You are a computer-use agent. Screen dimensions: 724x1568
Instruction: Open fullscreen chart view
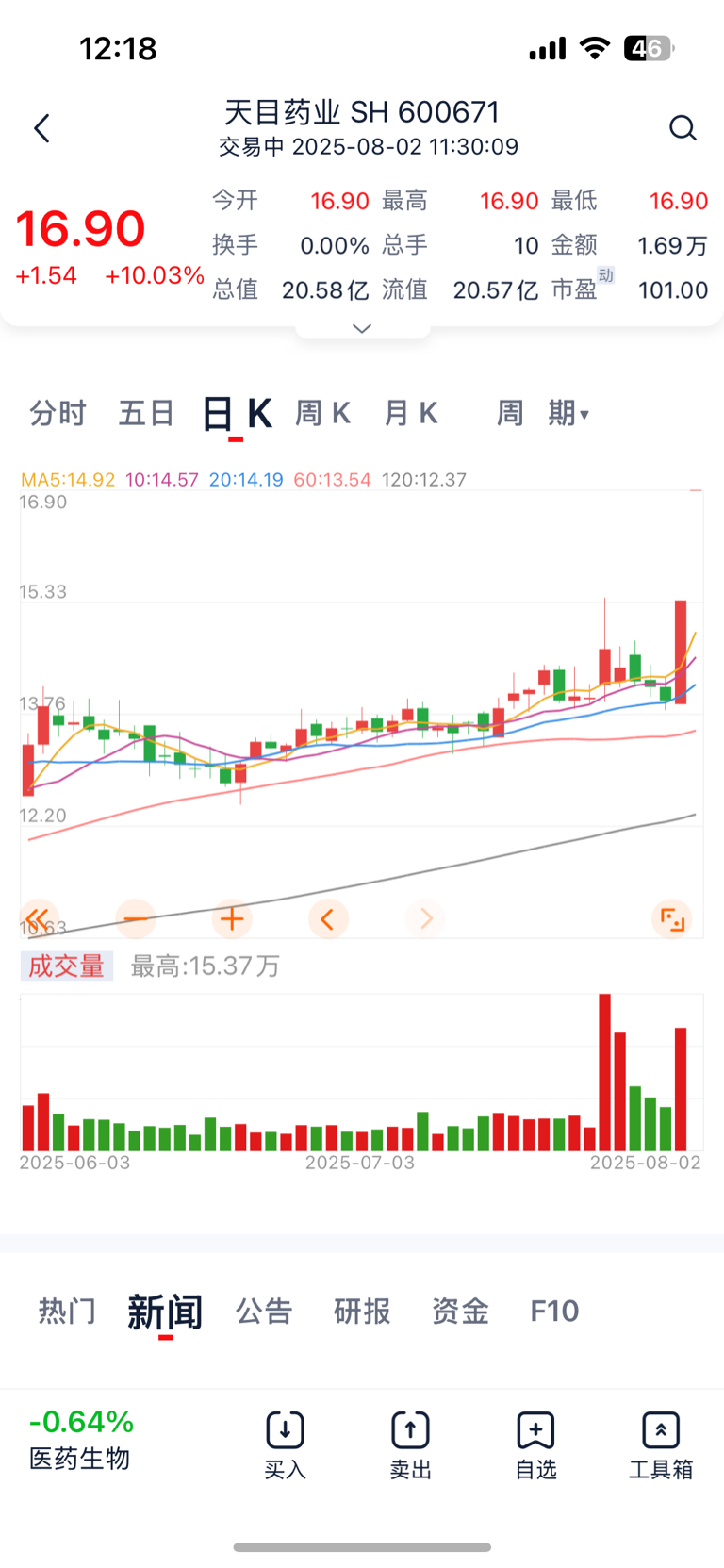click(672, 918)
